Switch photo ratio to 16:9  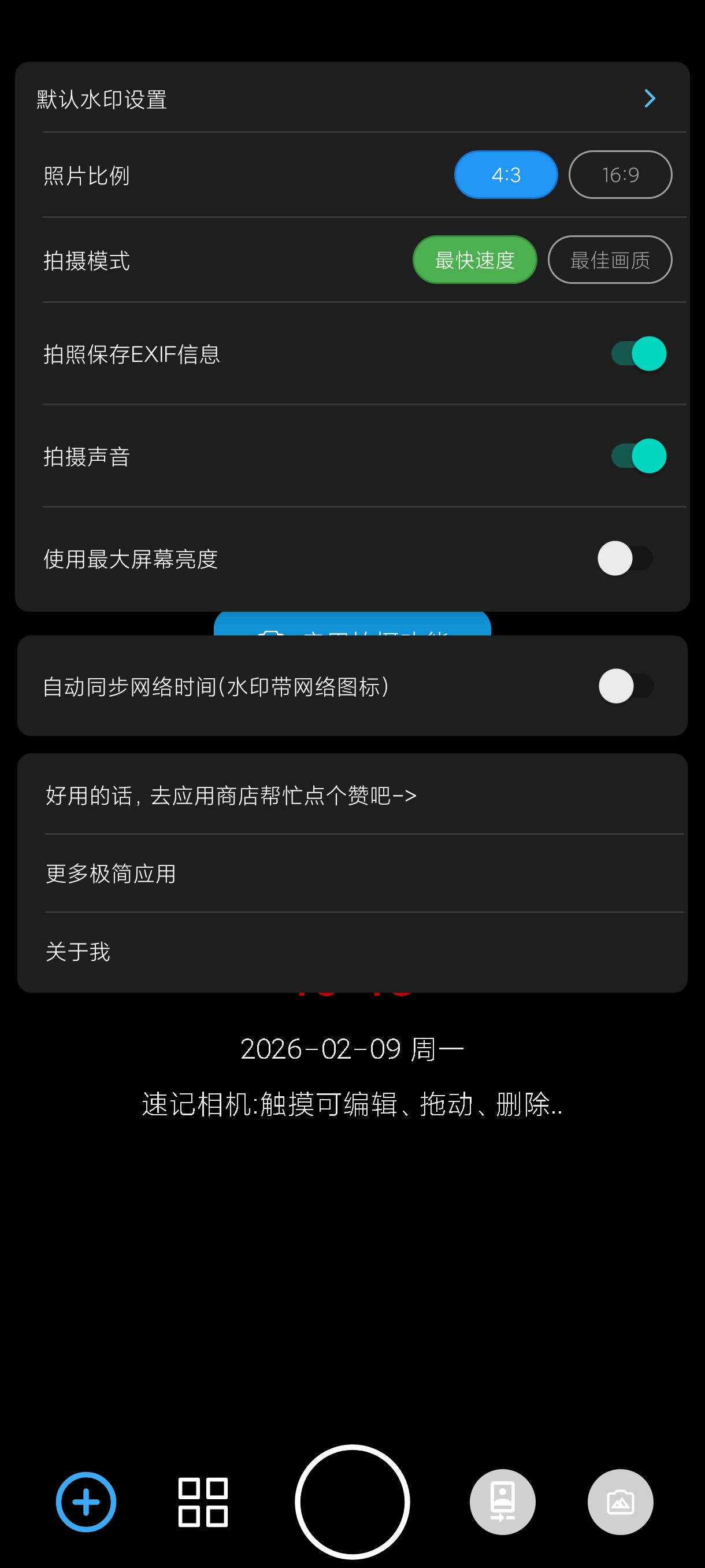619,175
